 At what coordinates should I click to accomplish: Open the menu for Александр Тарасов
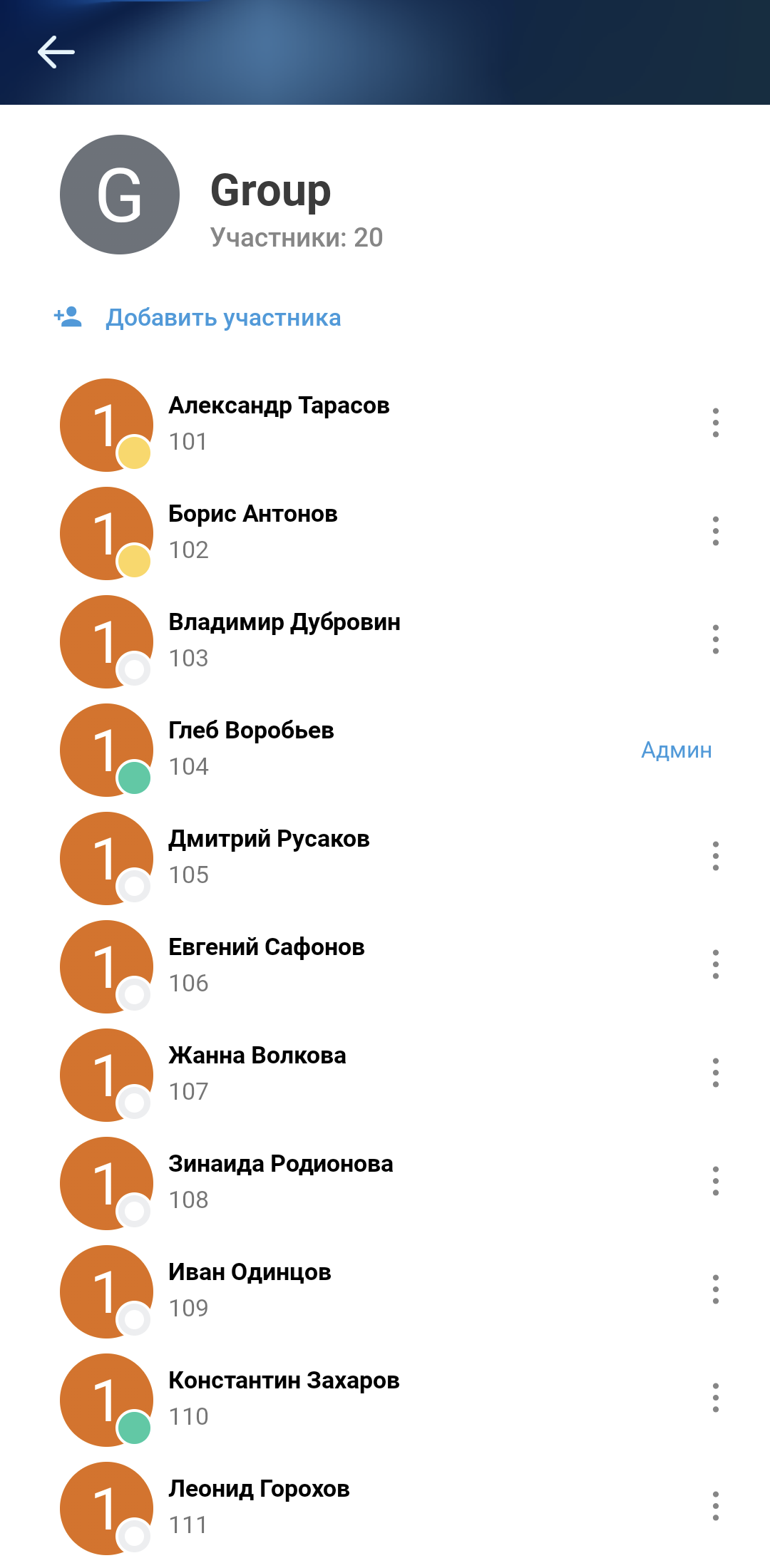715,423
